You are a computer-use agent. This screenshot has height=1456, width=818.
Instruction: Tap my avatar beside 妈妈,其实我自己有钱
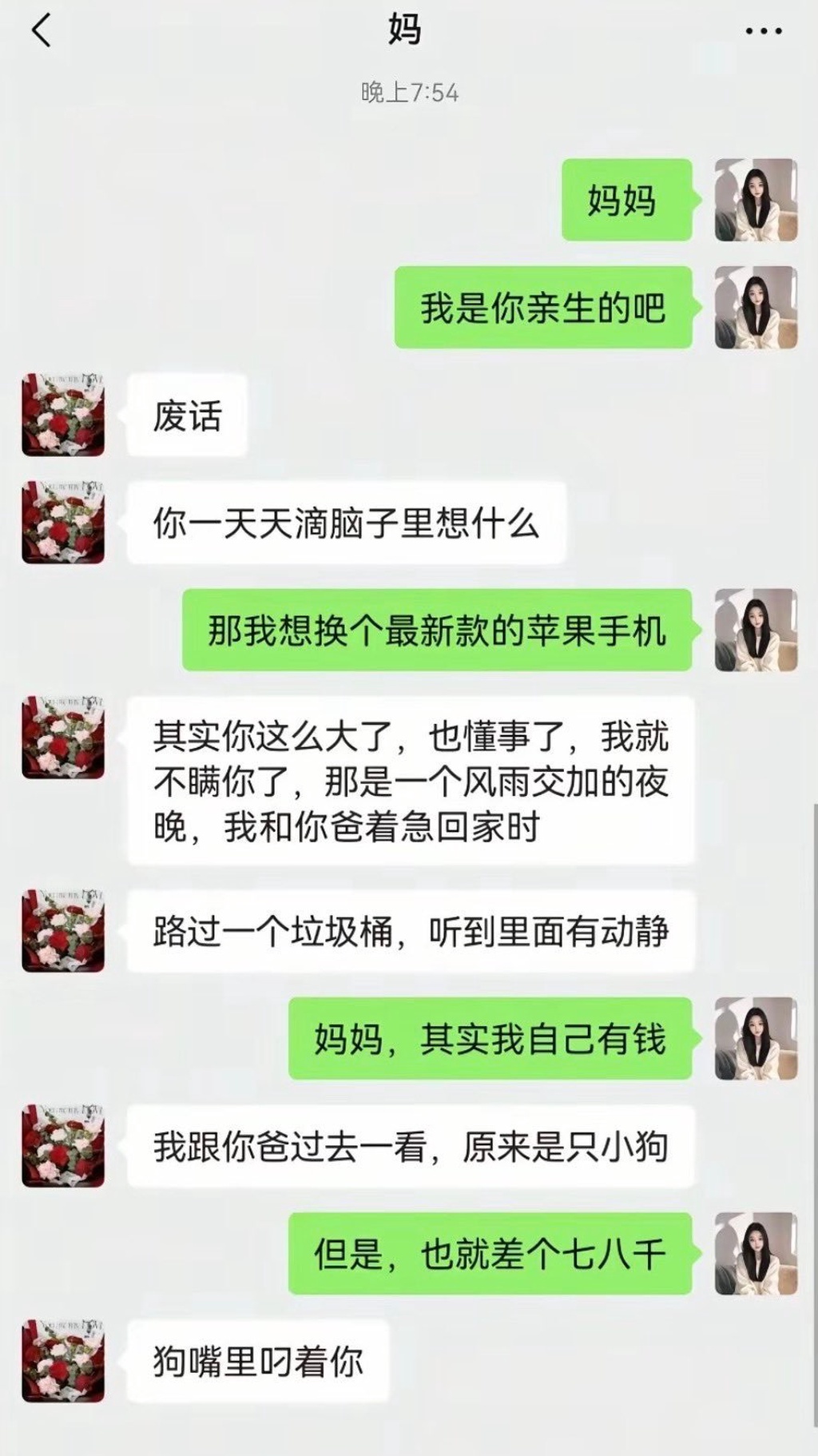click(x=756, y=1038)
